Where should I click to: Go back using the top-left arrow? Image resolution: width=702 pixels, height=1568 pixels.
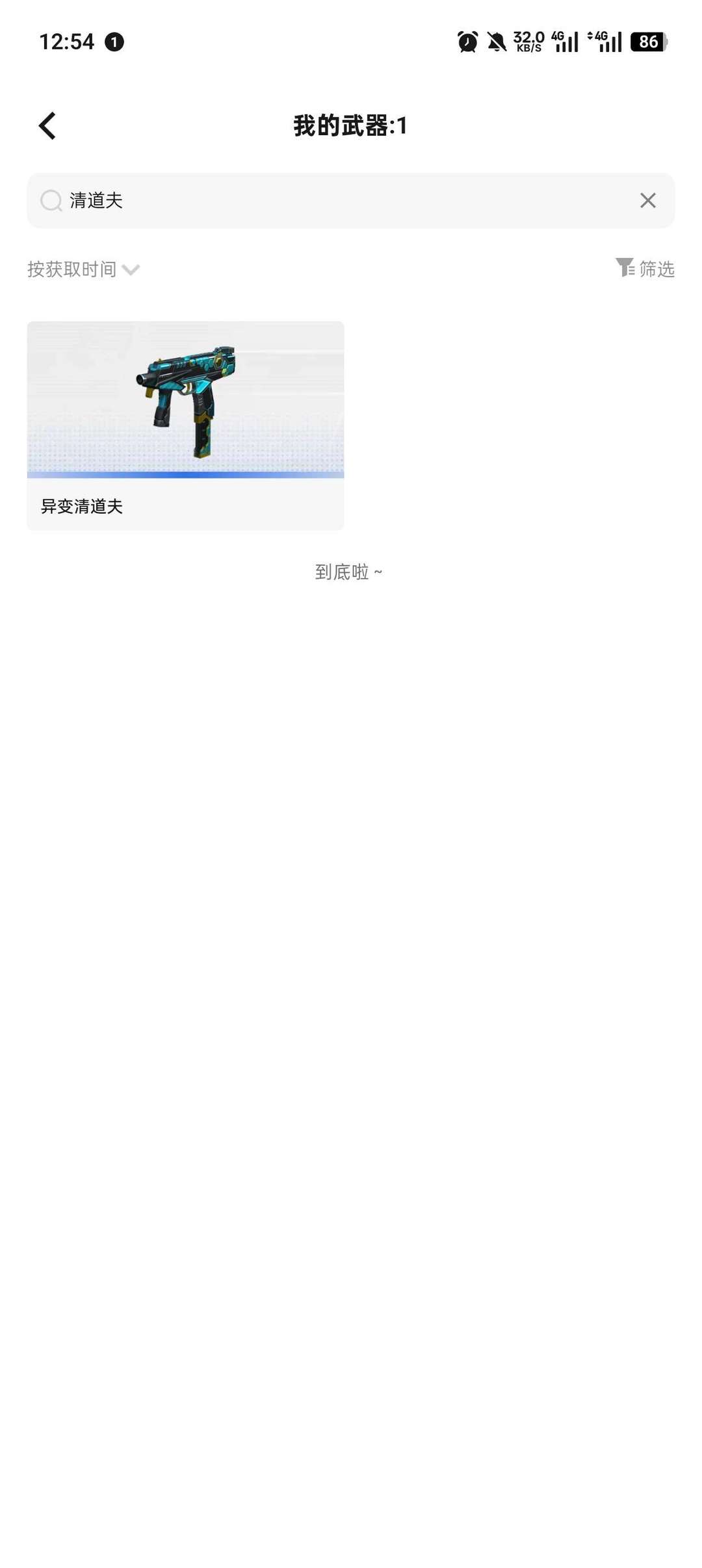[x=47, y=125]
